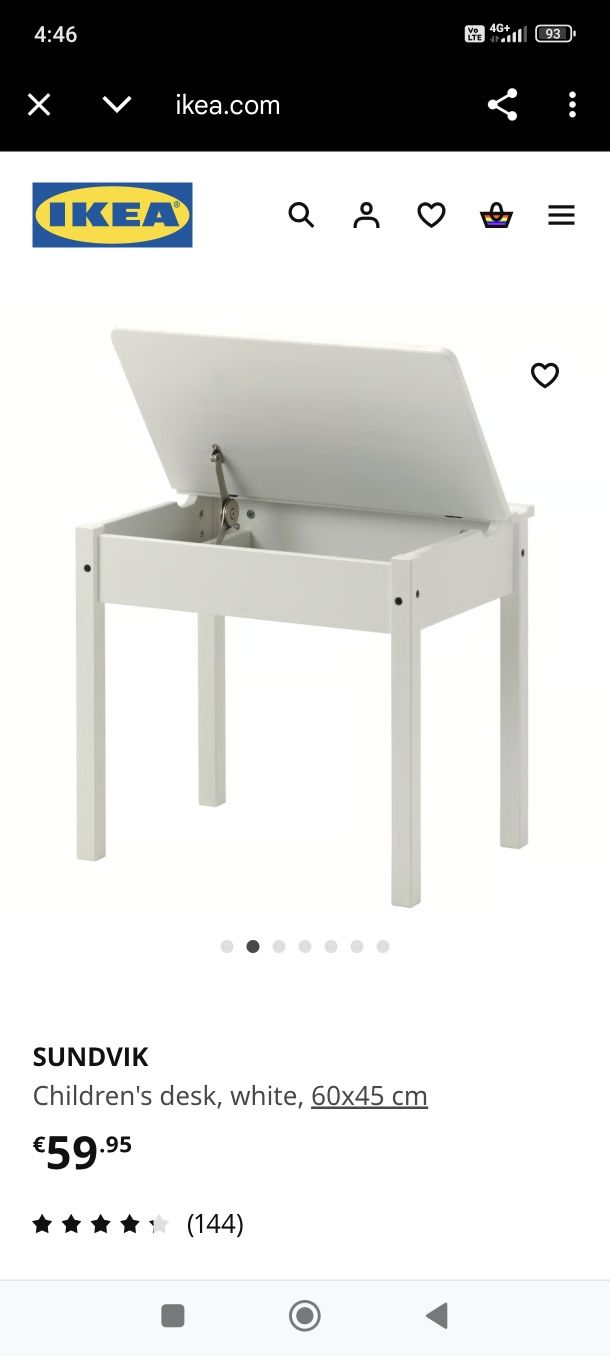This screenshot has height=1356, width=610.
Task: Go to IKEA home via logo
Action: [x=112, y=215]
